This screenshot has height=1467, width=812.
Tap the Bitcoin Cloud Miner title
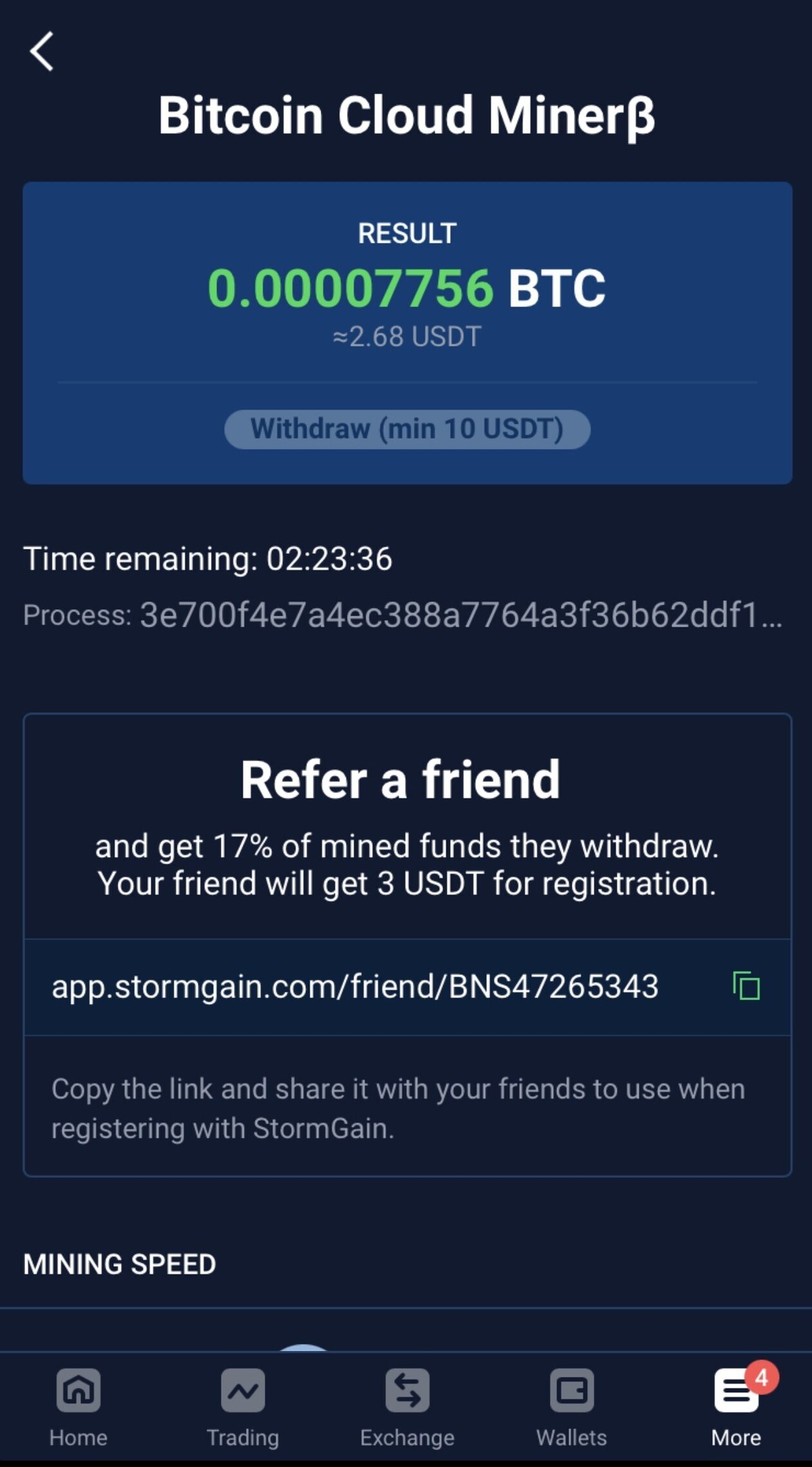(x=406, y=115)
